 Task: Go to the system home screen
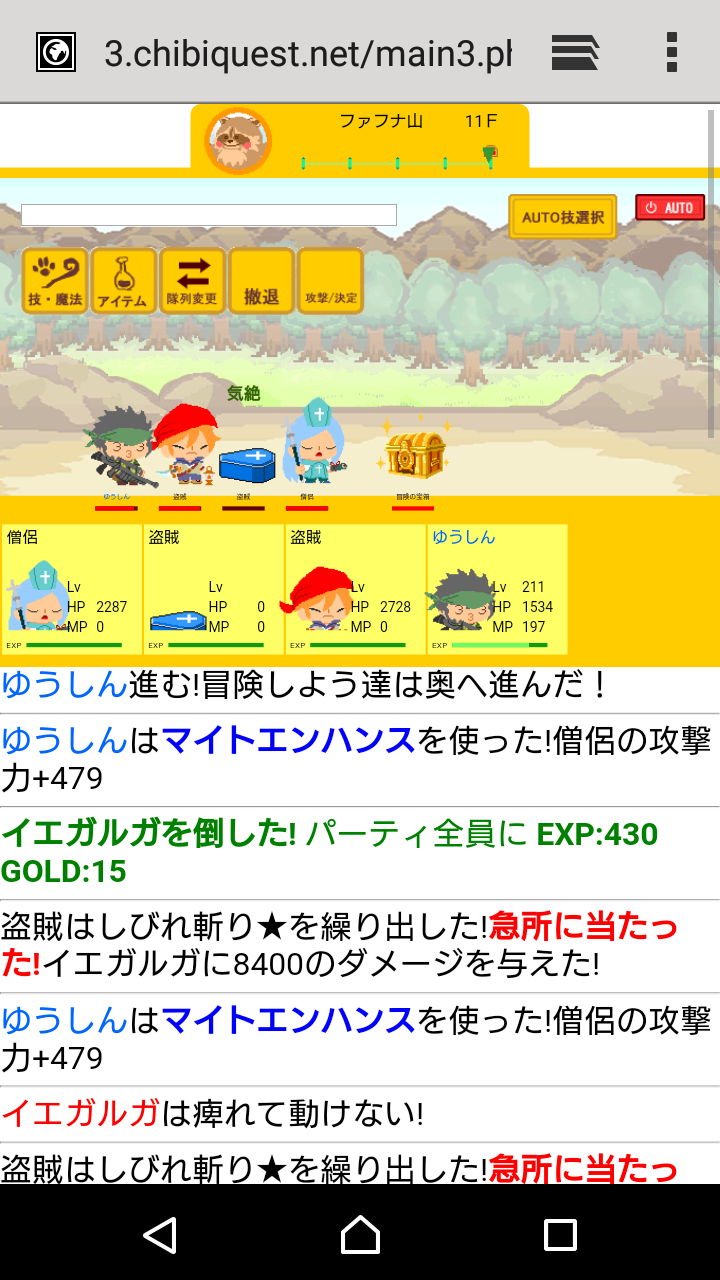[x=360, y=1235]
